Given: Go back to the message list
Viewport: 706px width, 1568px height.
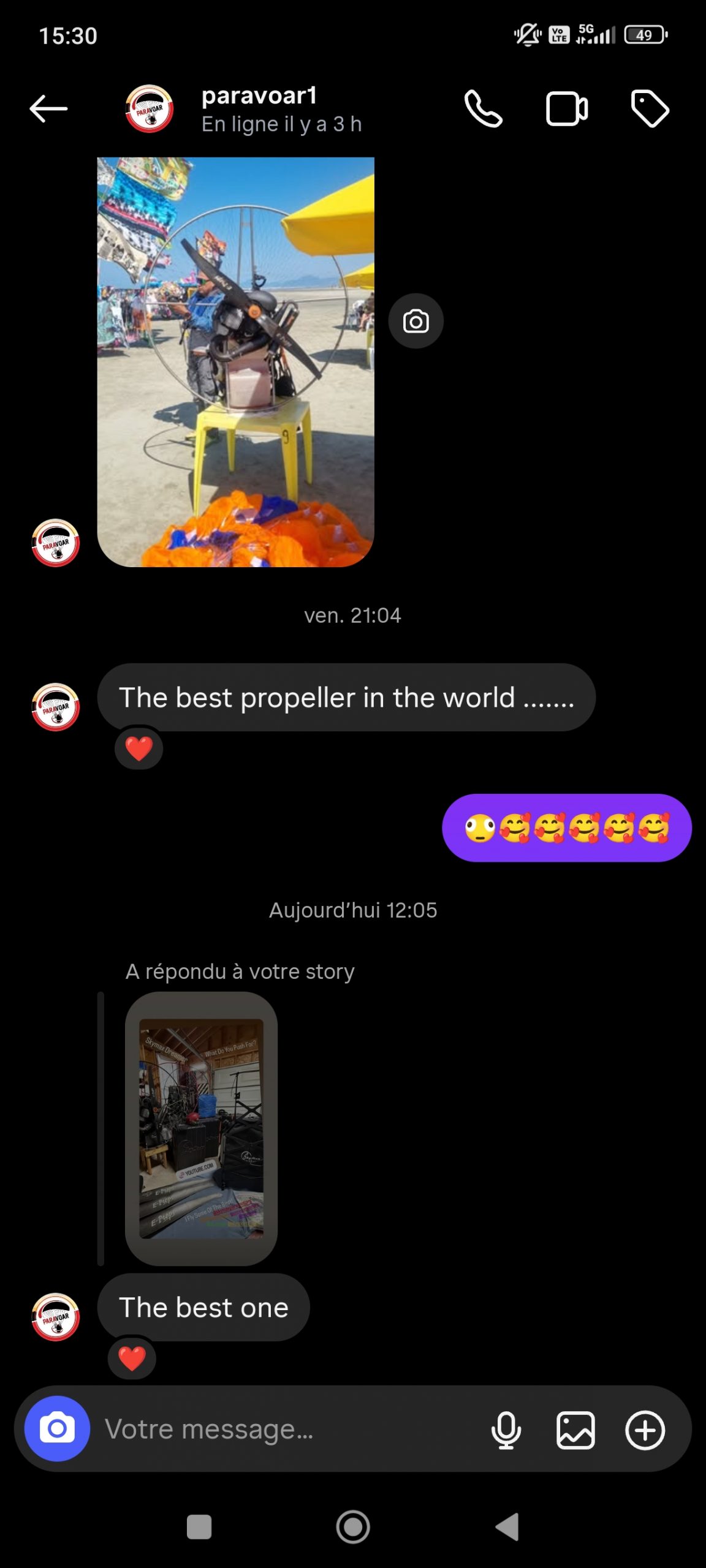Looking at the screenshot, I should coord(48,109).
